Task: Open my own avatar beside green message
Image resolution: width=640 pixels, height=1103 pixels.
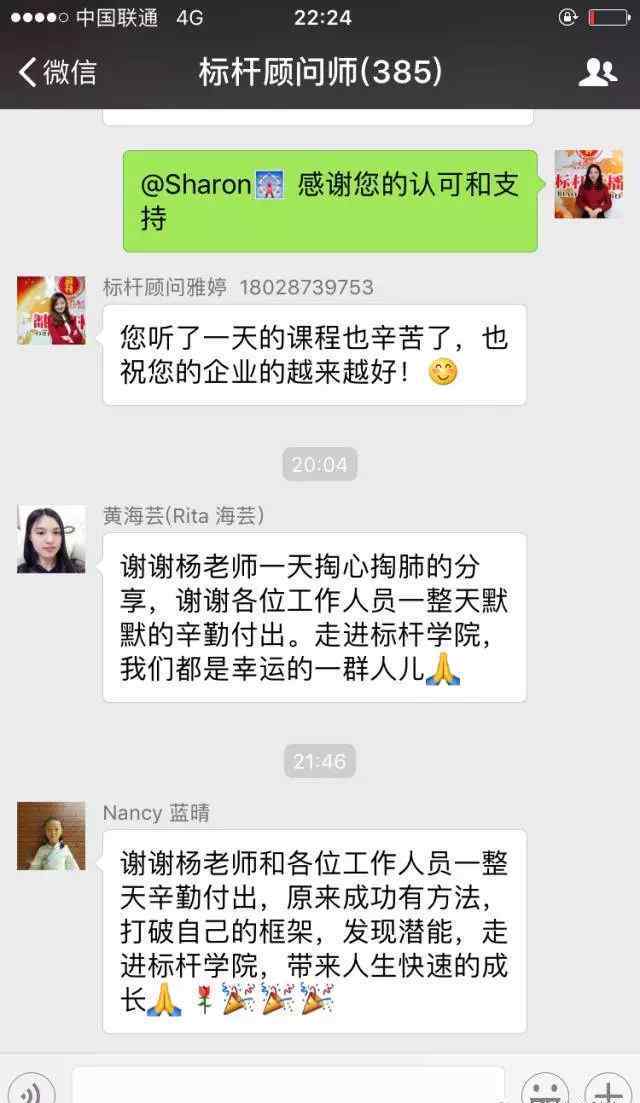Action: click(x=588, y=184)
